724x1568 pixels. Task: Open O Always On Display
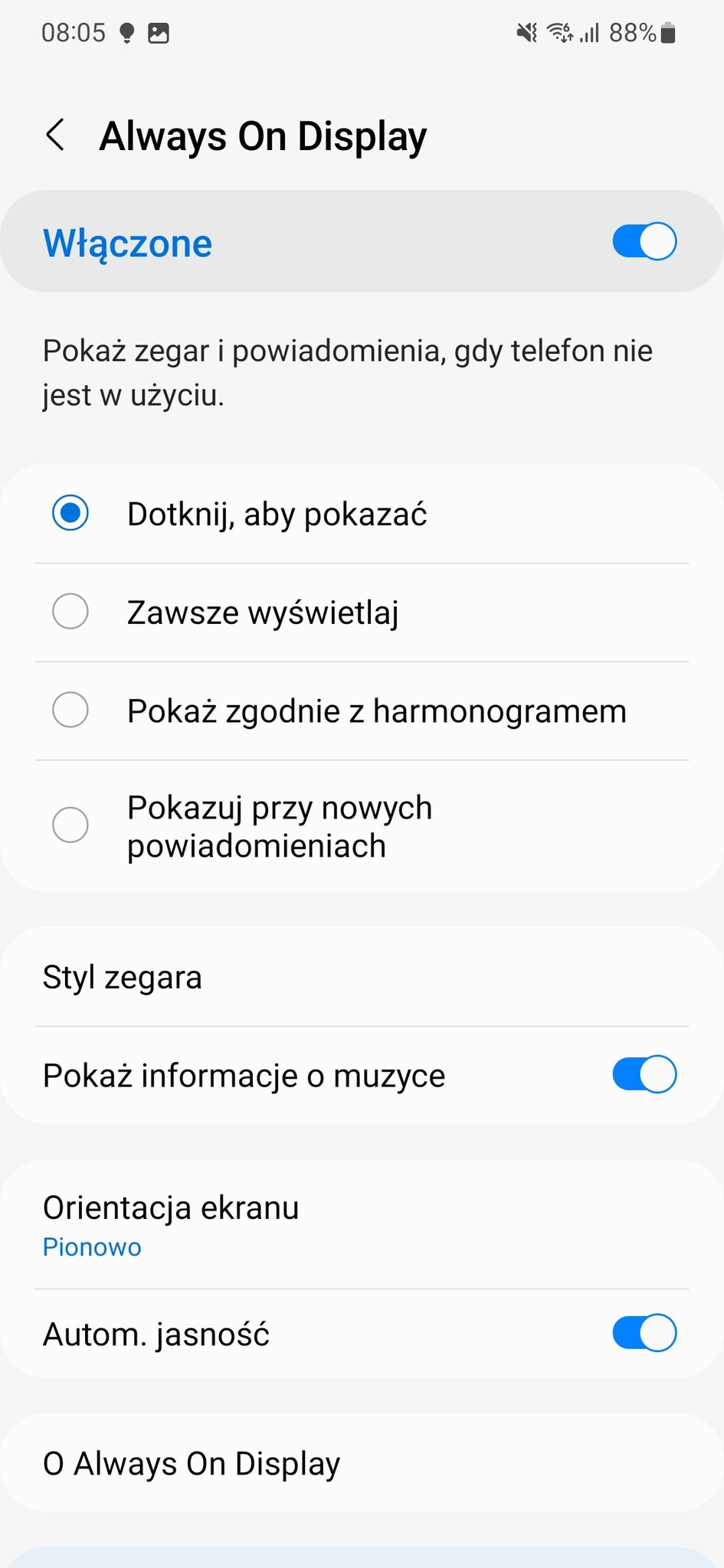[x=362, y=1462]
